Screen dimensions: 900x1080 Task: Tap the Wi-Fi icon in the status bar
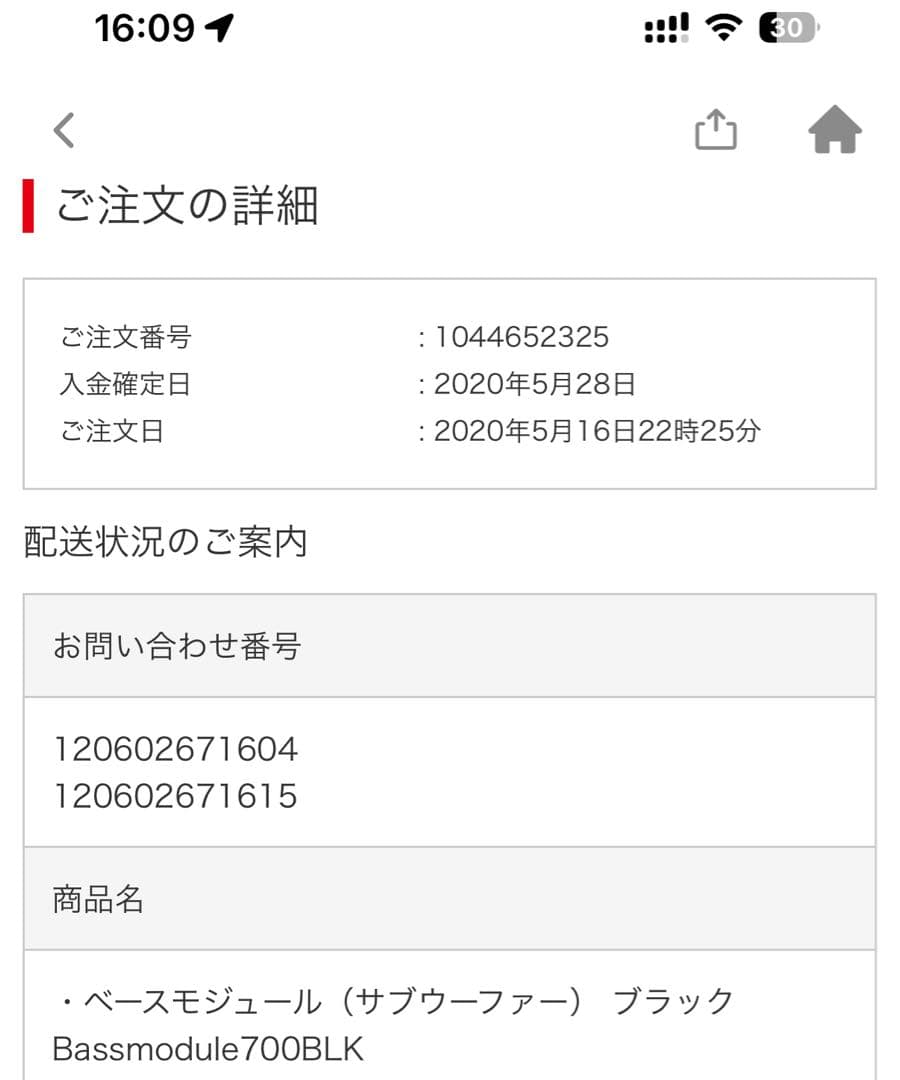[723, 28]
